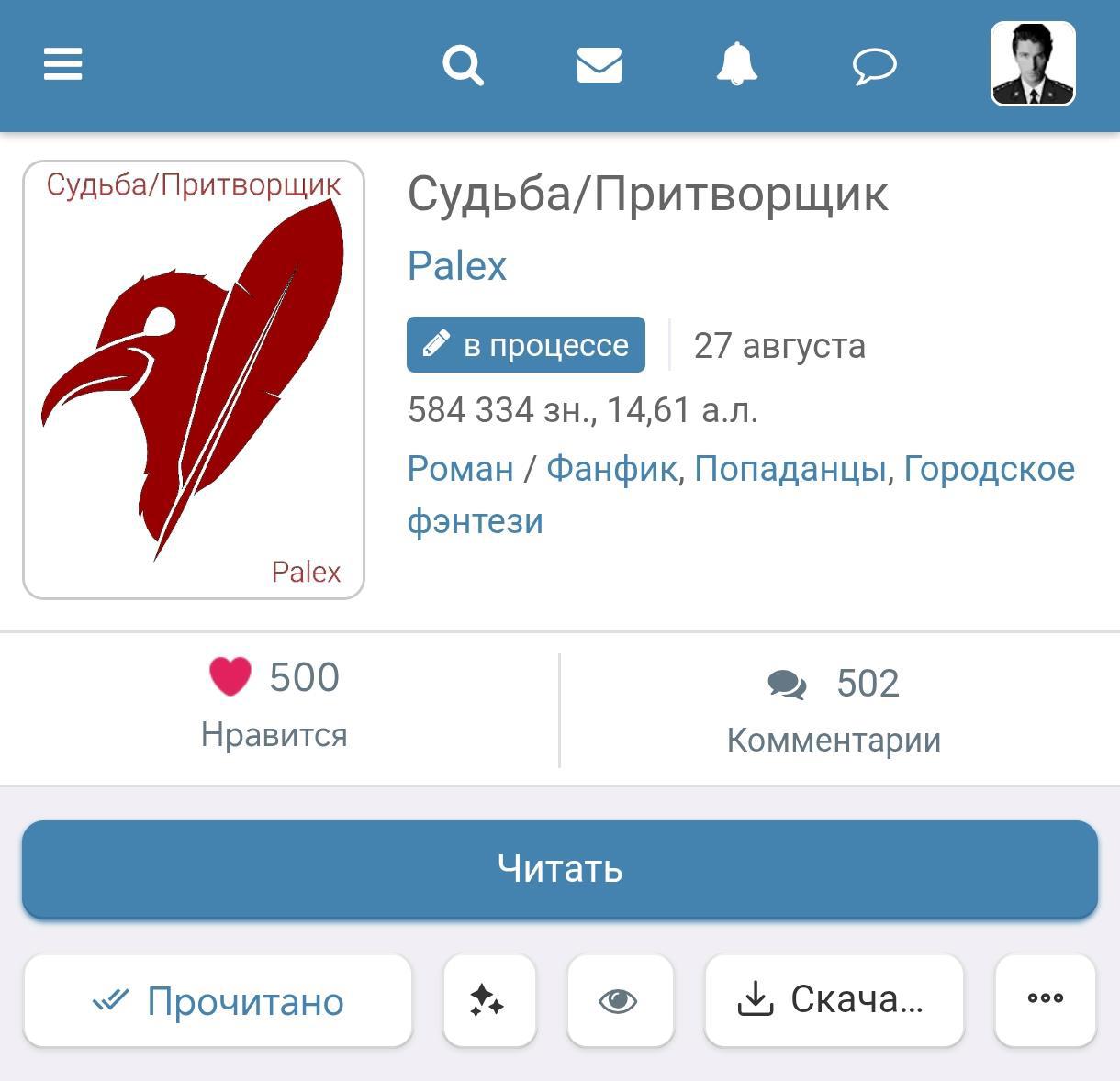Open the Попаданцы genre link
The height and width of the screenshot is (1081, 1120).
coord(790,469)
